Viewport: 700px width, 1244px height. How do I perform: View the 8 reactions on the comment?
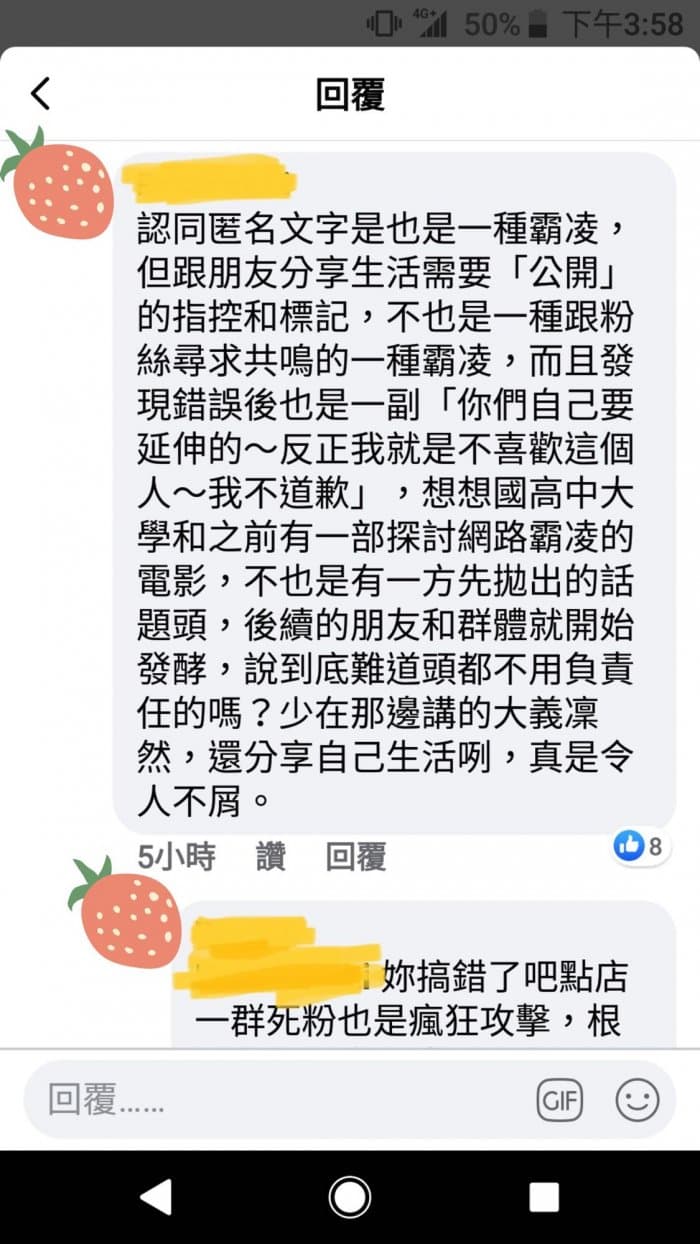(640, 847)
